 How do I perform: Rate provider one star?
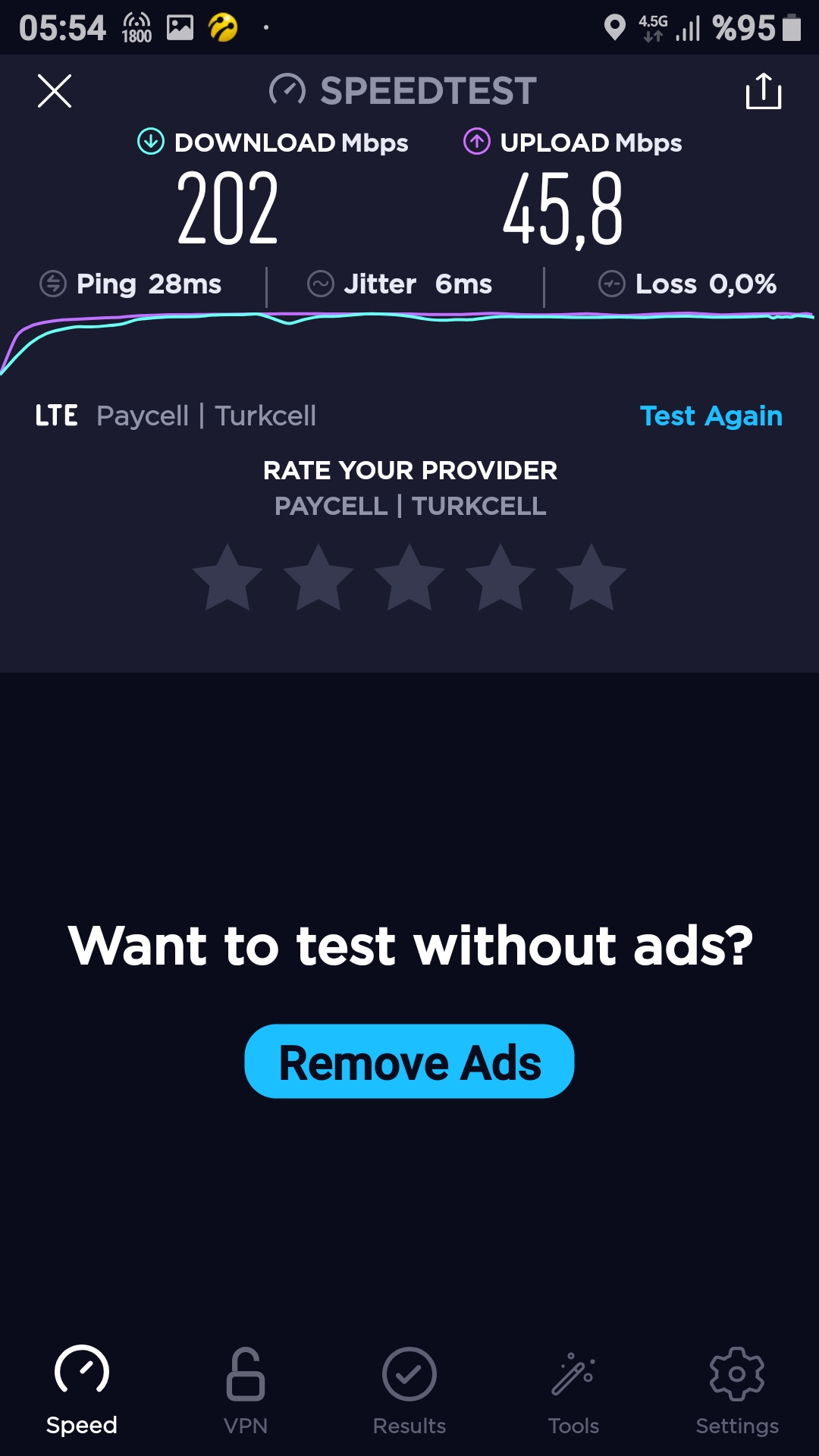(227, 577)
